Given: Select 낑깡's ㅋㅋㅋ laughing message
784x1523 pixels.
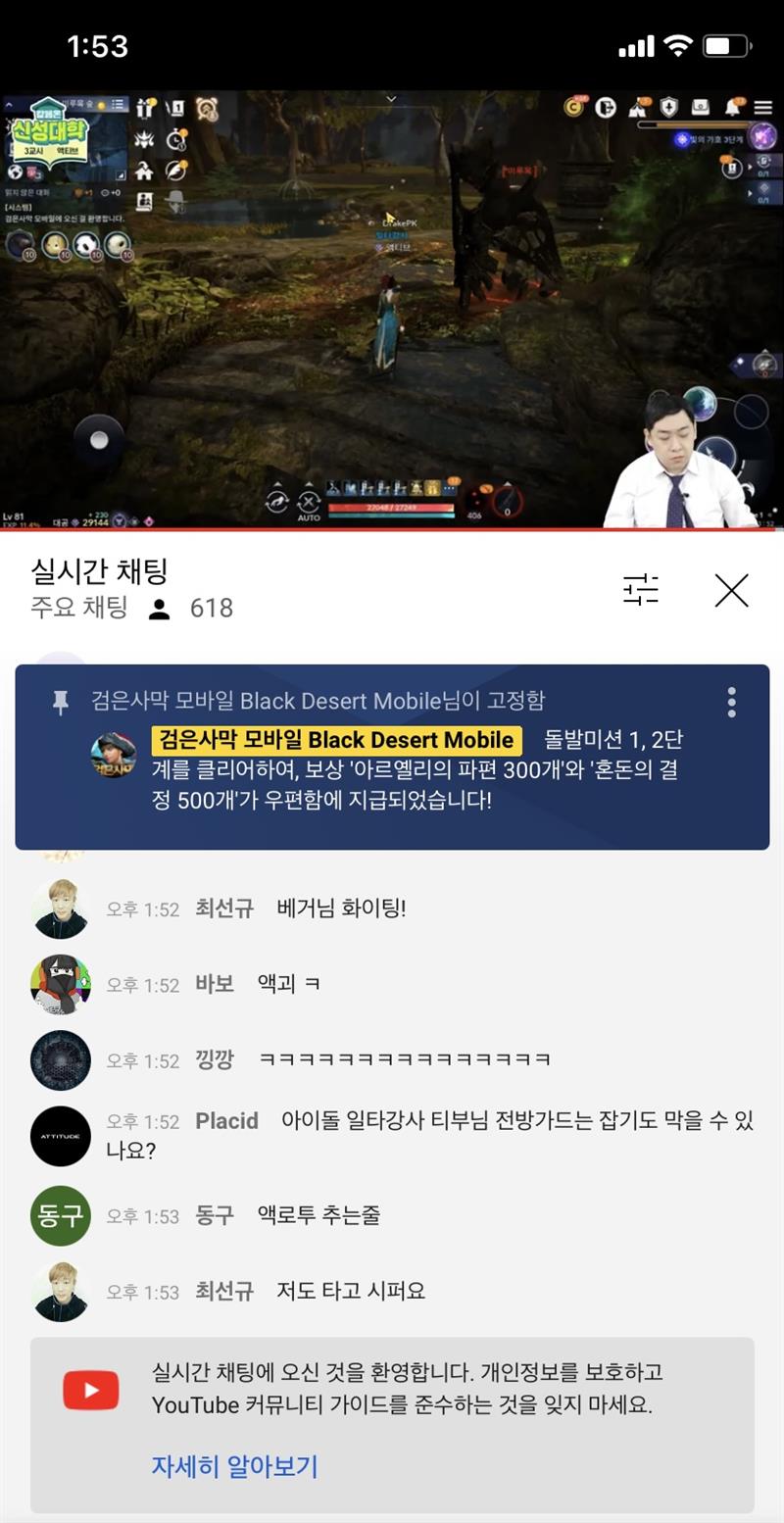Looking at the screenshot, I should [404, 1059].
